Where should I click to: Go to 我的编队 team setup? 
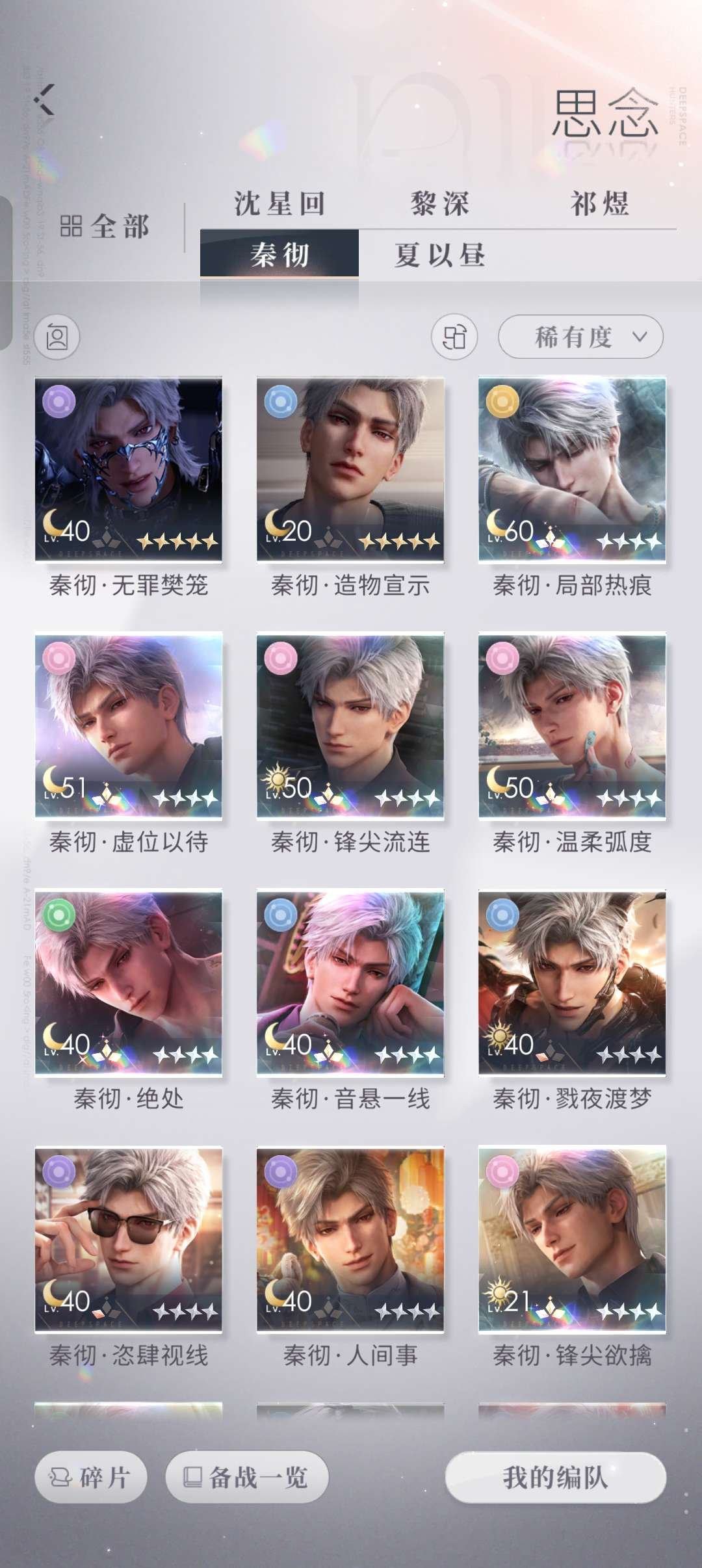pos(555,1477)
